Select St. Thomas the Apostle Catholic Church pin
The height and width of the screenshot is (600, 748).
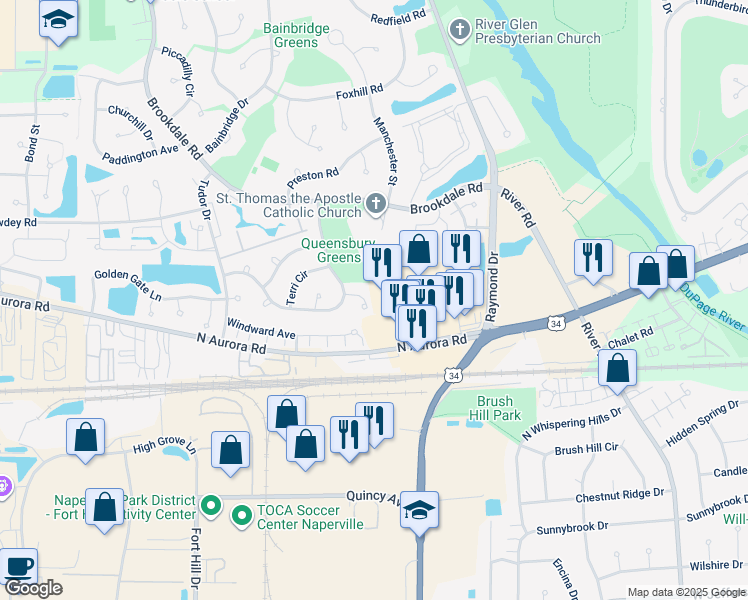pos(376,204)
